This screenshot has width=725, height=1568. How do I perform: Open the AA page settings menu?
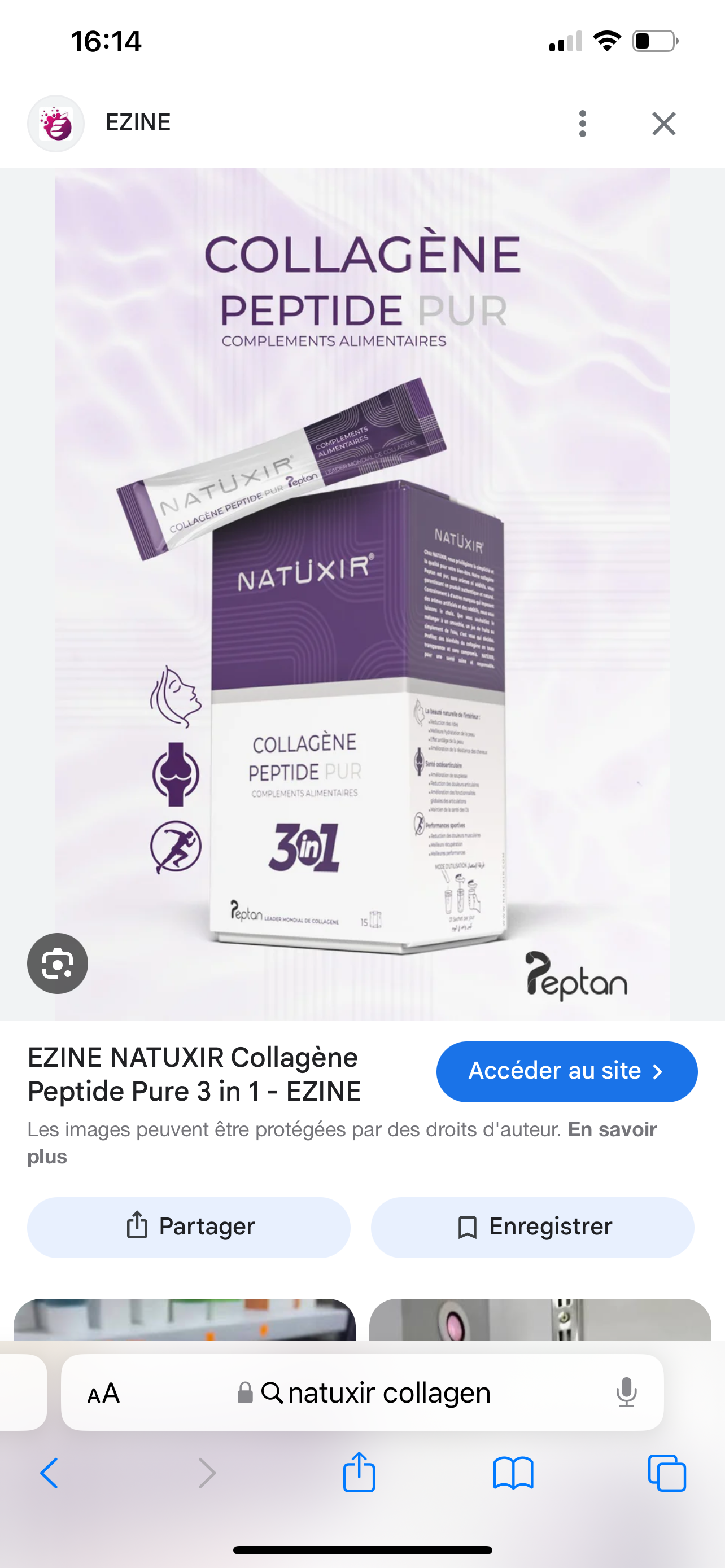103,1393
